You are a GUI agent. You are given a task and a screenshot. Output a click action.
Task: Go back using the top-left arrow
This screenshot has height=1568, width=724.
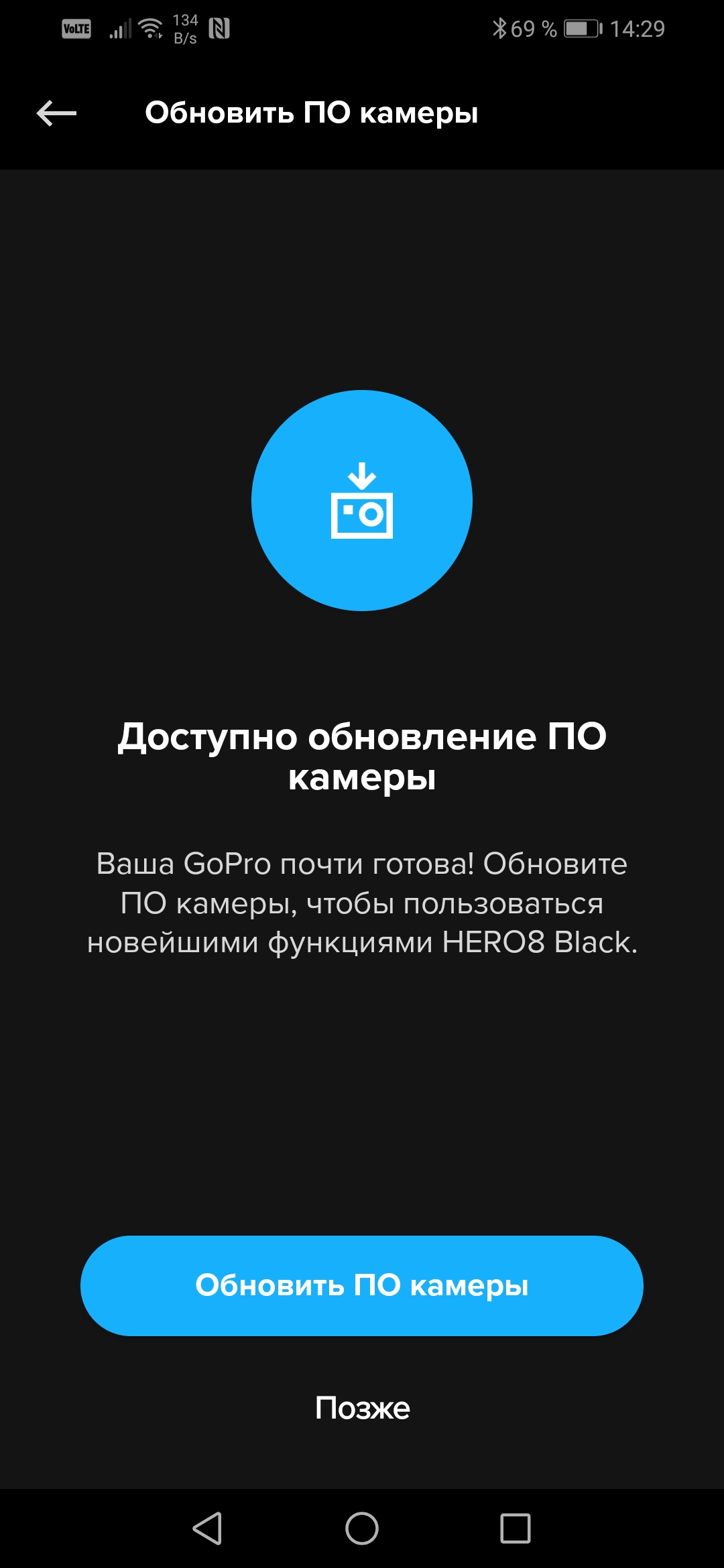pyautogui.click(x=56, y=113)
